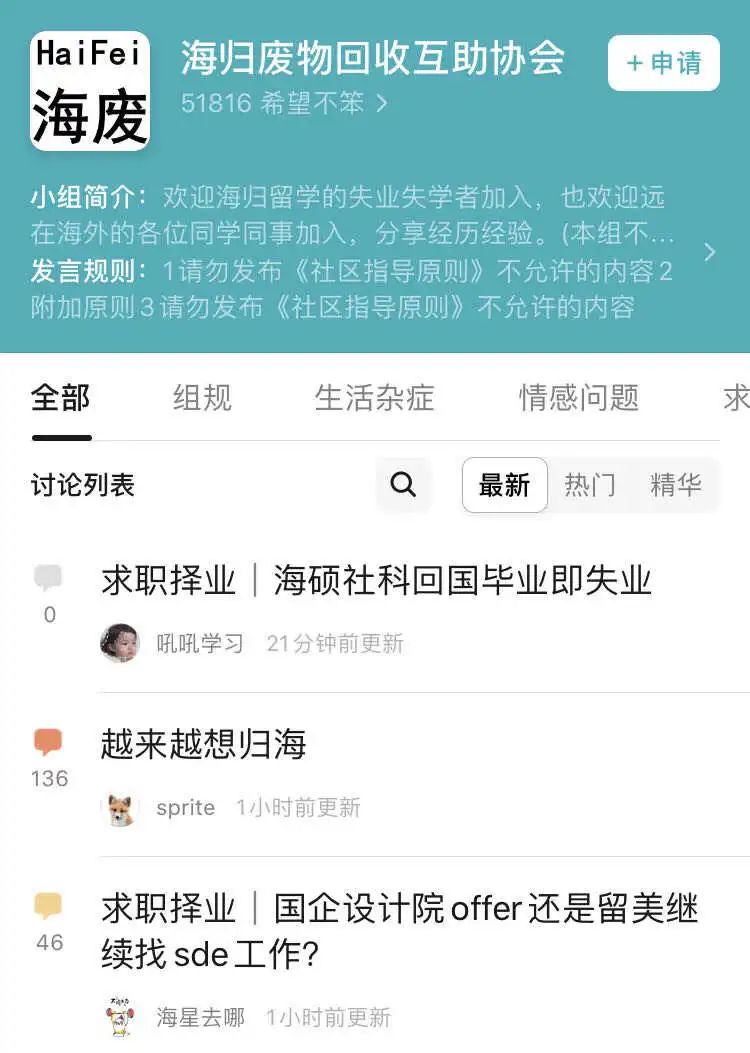Open the search in the discussion list

(x=404, y=485)
